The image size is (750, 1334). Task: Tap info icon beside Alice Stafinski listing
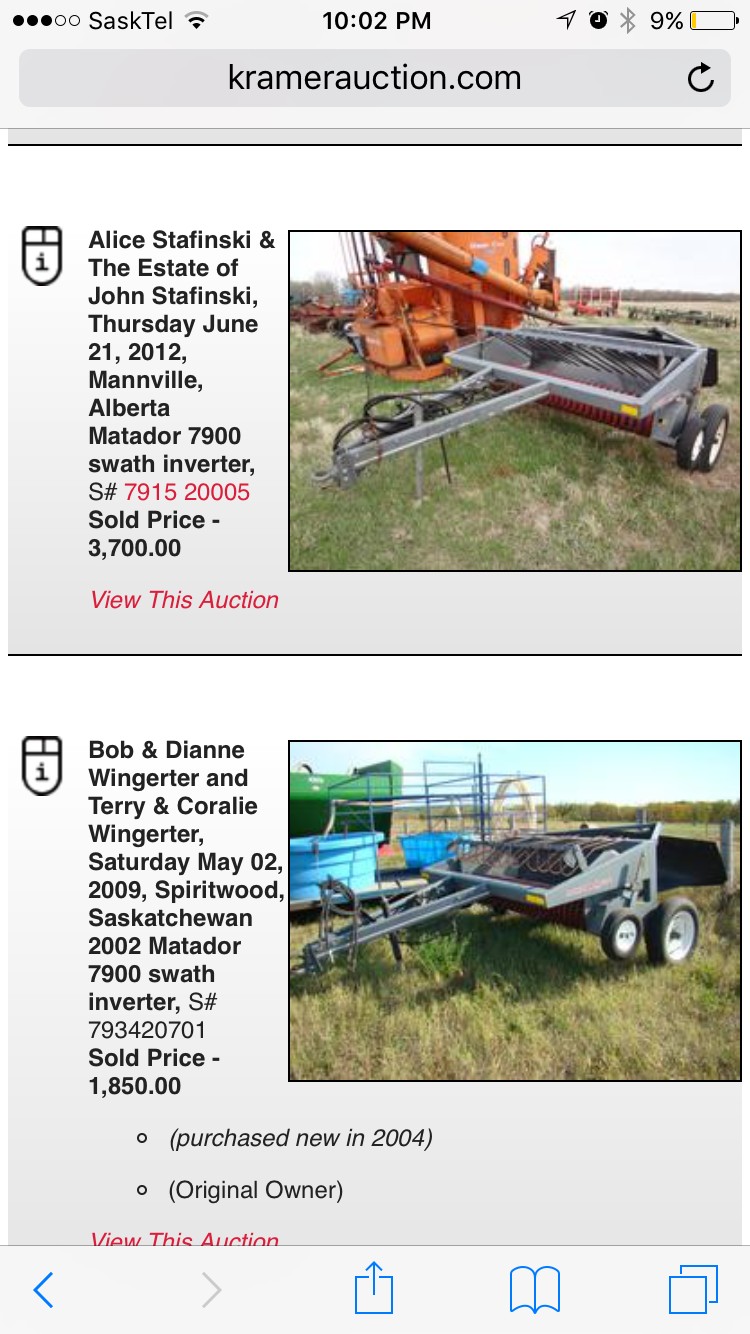point(42,256)
